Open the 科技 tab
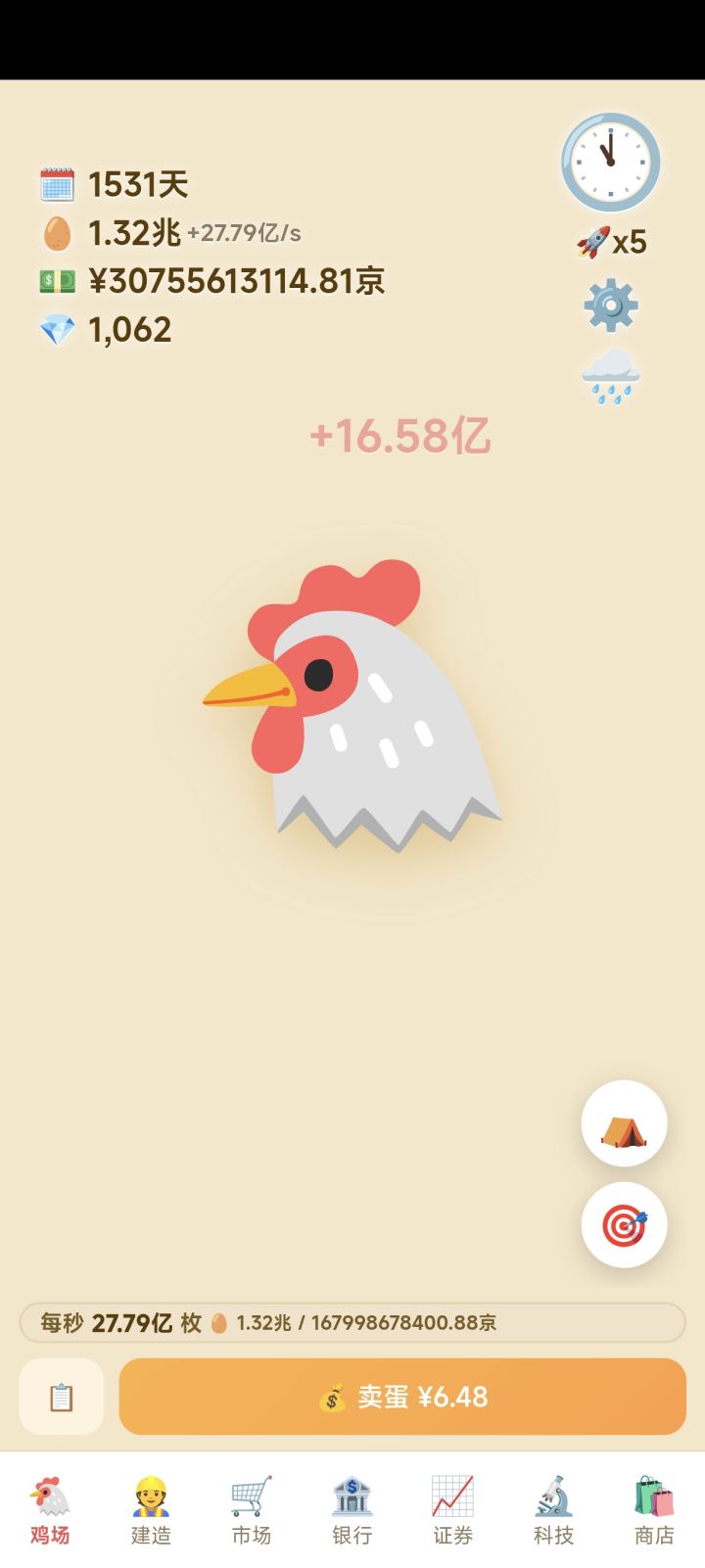705x1568 pixels. (x=553, y=1510)
